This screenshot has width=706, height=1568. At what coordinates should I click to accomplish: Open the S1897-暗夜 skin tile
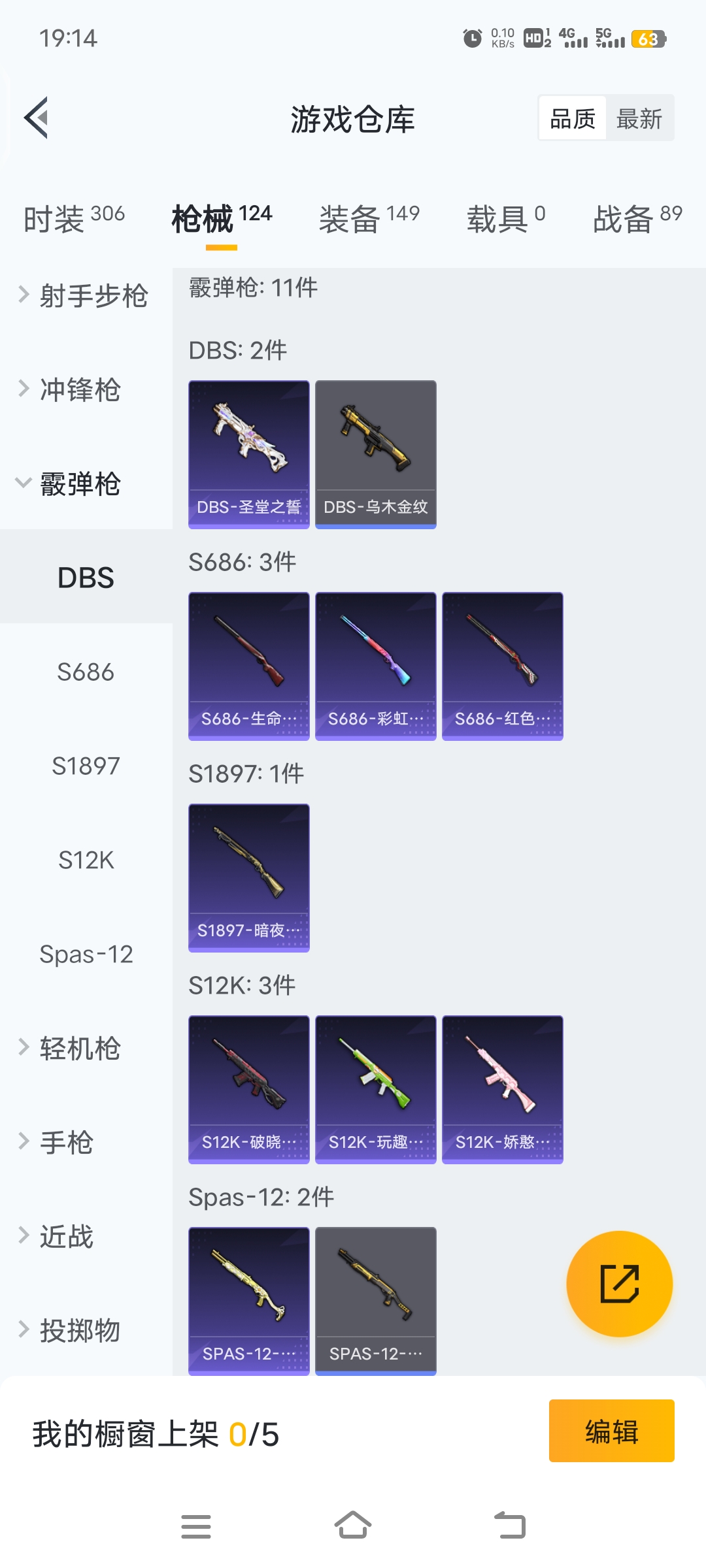[x=248, y=877]
